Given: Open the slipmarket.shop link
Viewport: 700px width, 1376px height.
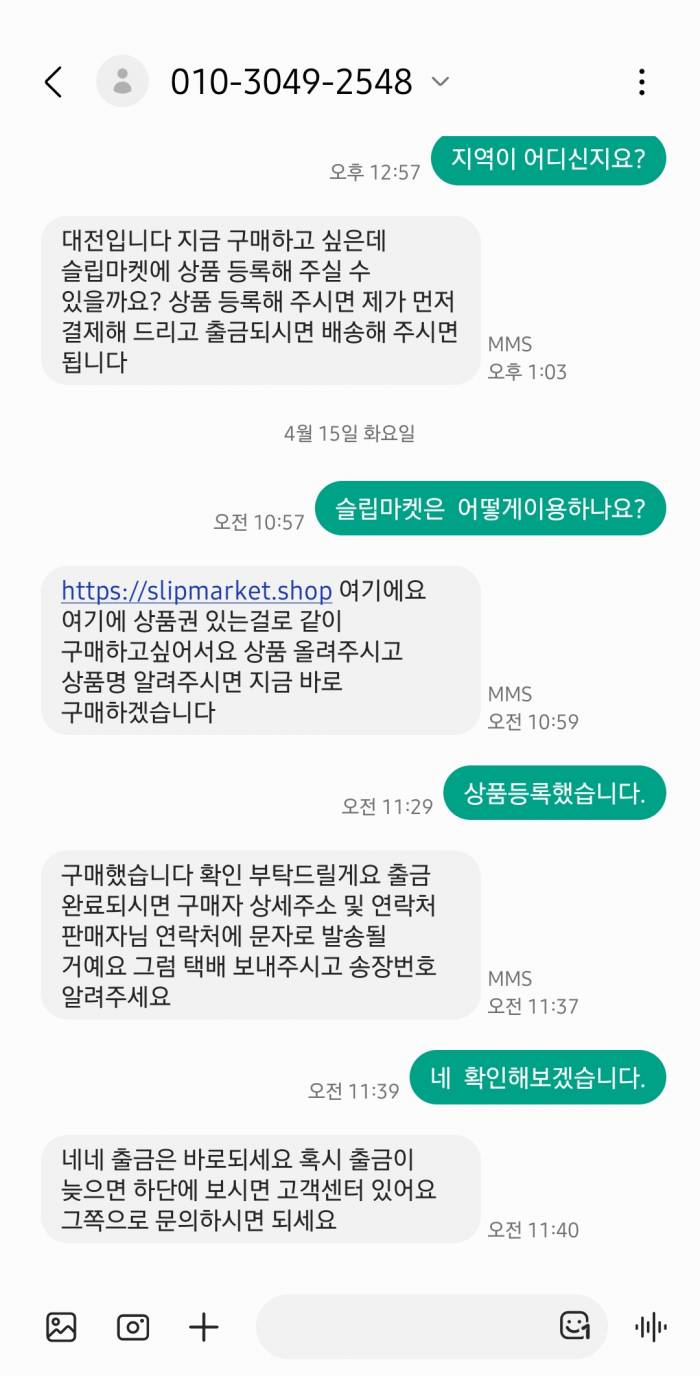Looking at the screenshot, I should point(196,590).
